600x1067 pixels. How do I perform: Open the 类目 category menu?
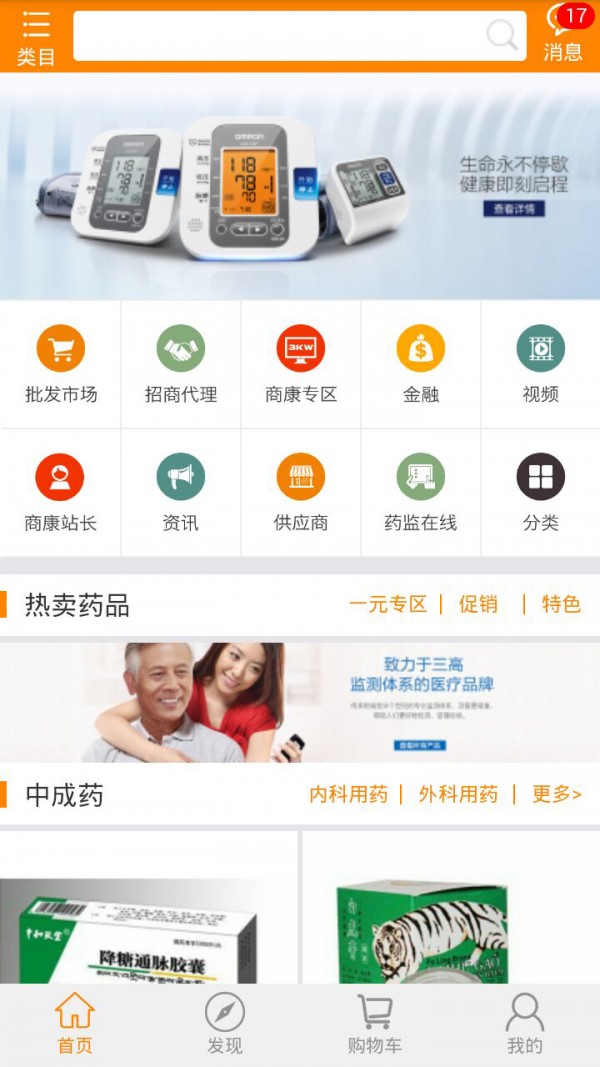[36, 37]
